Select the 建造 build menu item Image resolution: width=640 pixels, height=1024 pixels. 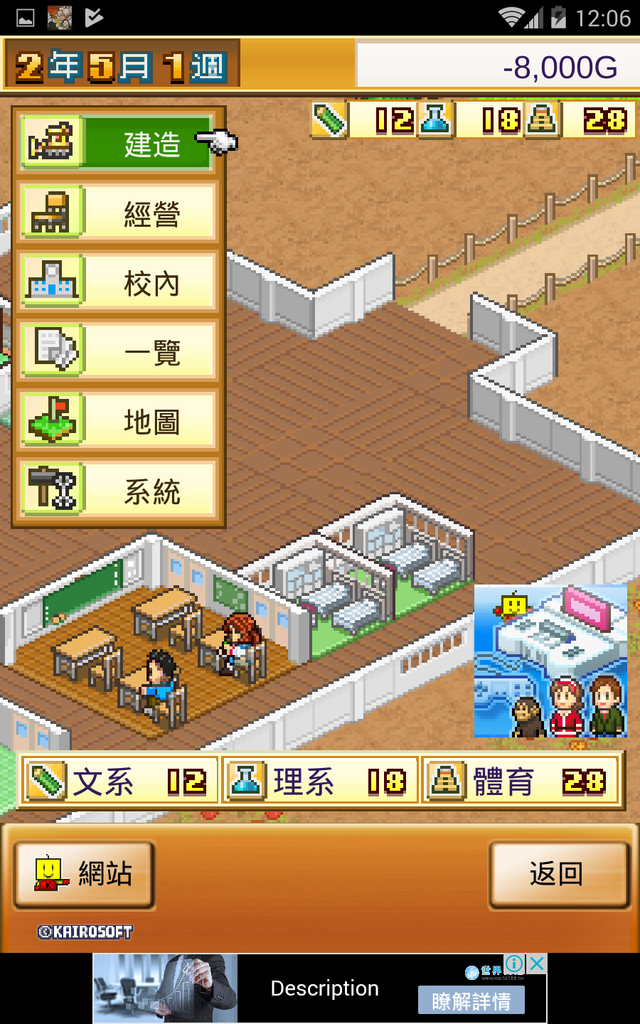point(118,143)
